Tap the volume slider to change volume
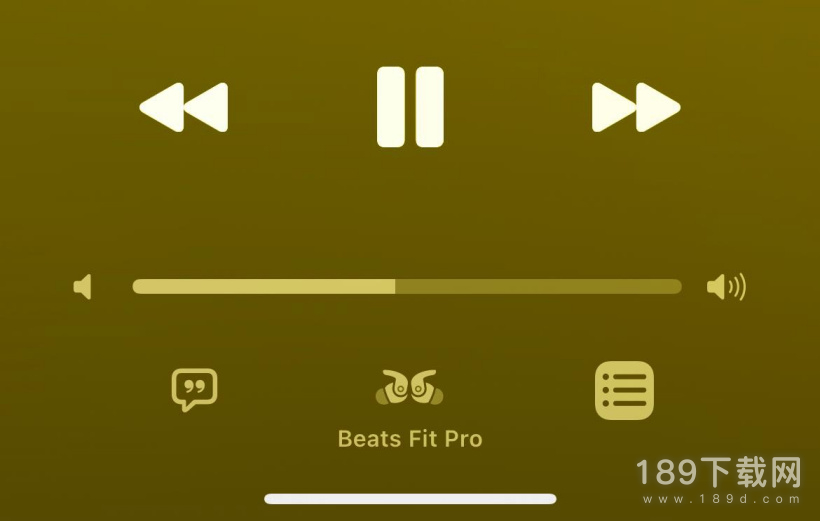This screenshot has width=820, height=521. point(407,287)
